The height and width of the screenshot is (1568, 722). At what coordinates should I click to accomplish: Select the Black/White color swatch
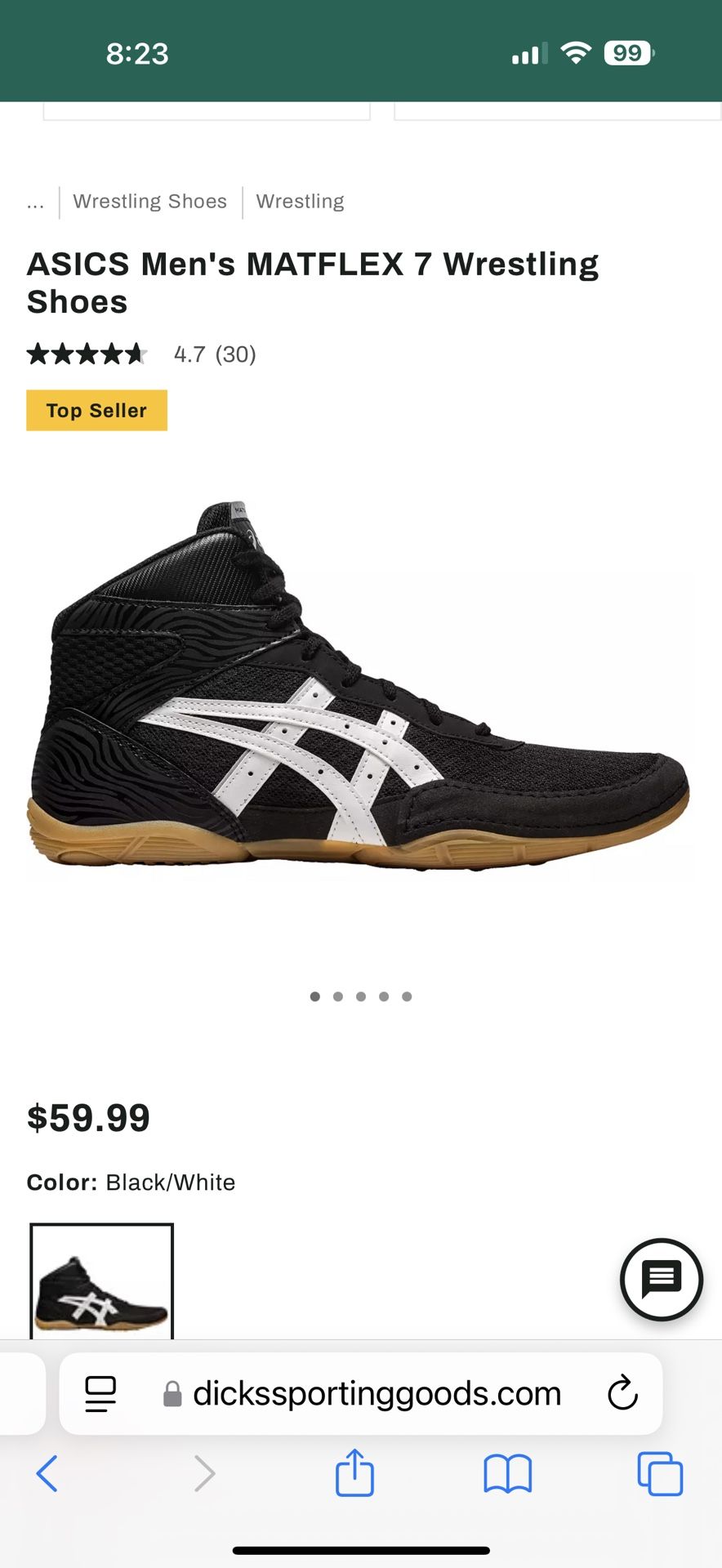click(101, 1282)
